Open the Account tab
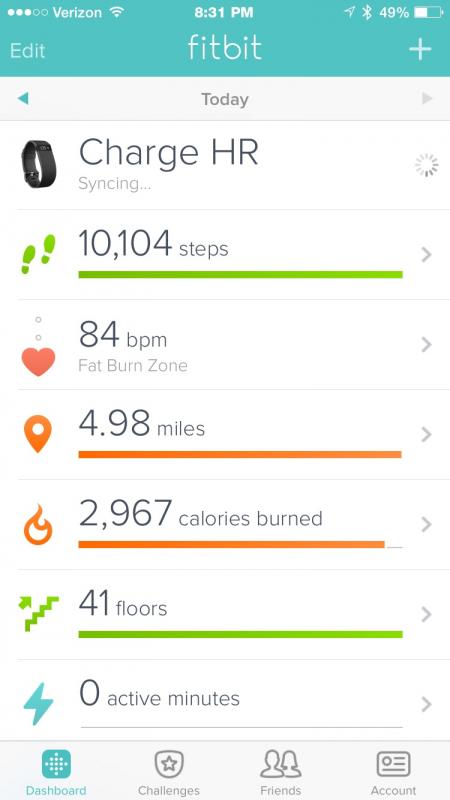450x800 pixels. pos(393,772)
